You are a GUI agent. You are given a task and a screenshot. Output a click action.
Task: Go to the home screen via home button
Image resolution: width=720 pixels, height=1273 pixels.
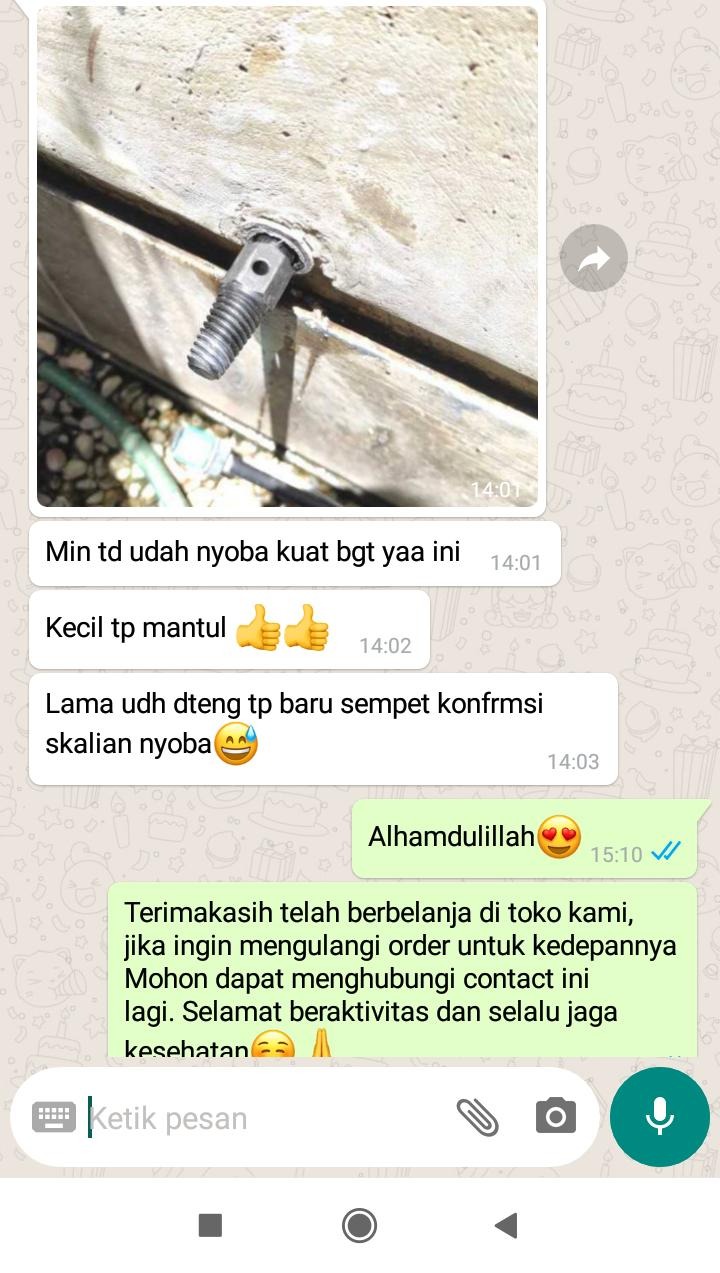[359, 1225]
